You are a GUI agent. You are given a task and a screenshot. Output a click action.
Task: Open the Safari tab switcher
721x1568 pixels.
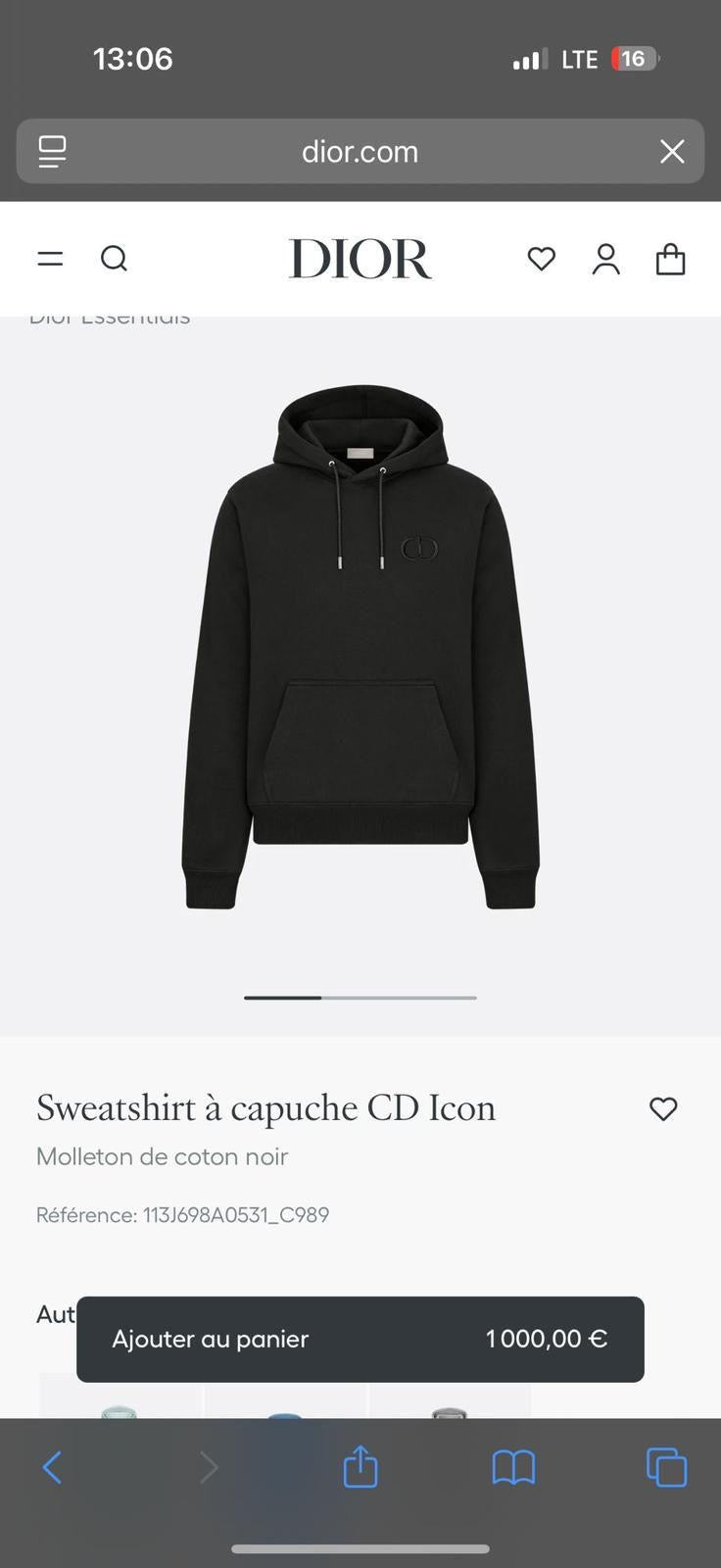tap(666, 1467)
